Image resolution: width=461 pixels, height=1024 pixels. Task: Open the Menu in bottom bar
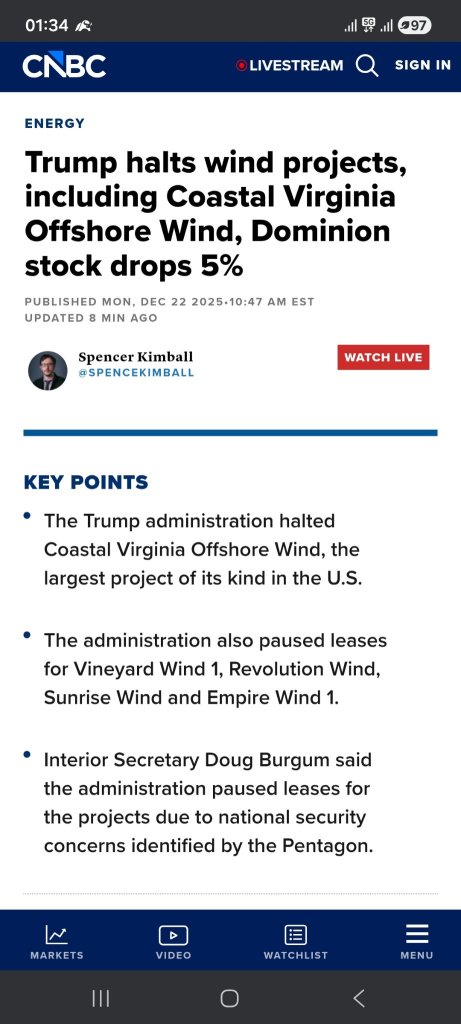click(x=417, y=941)
